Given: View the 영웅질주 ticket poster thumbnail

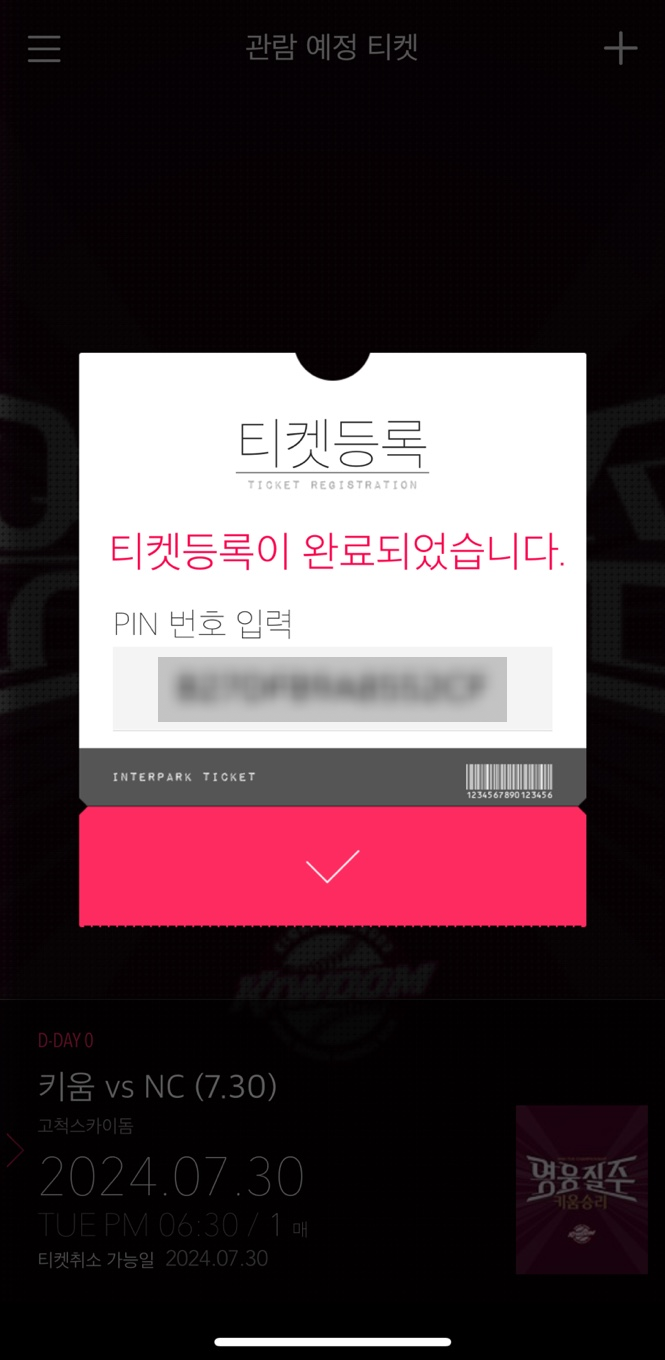Looking at the screenshot, I should 581,1189.
